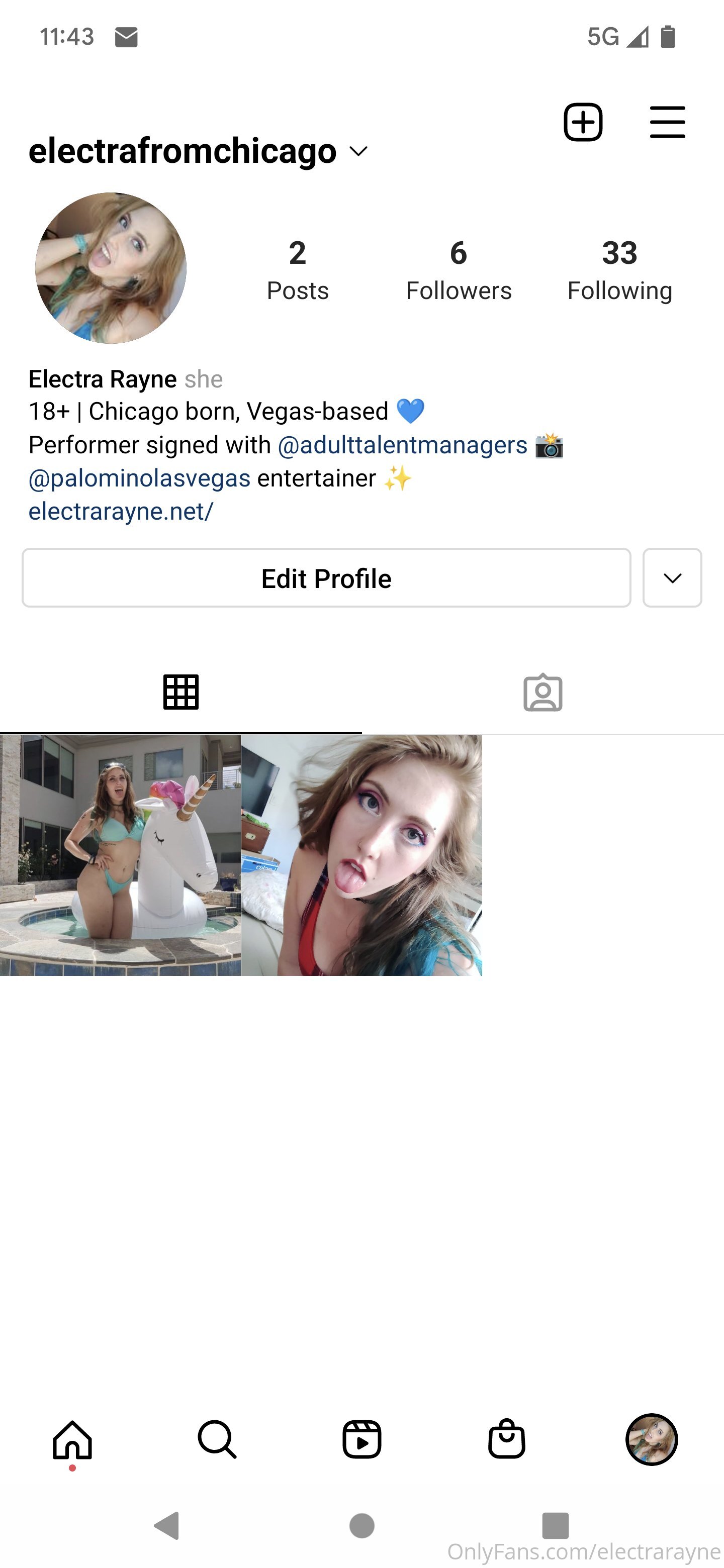Open the Search tab
Image resolution: width=724 pixels, height=1568 pixels.
[x=217, y=1439]
